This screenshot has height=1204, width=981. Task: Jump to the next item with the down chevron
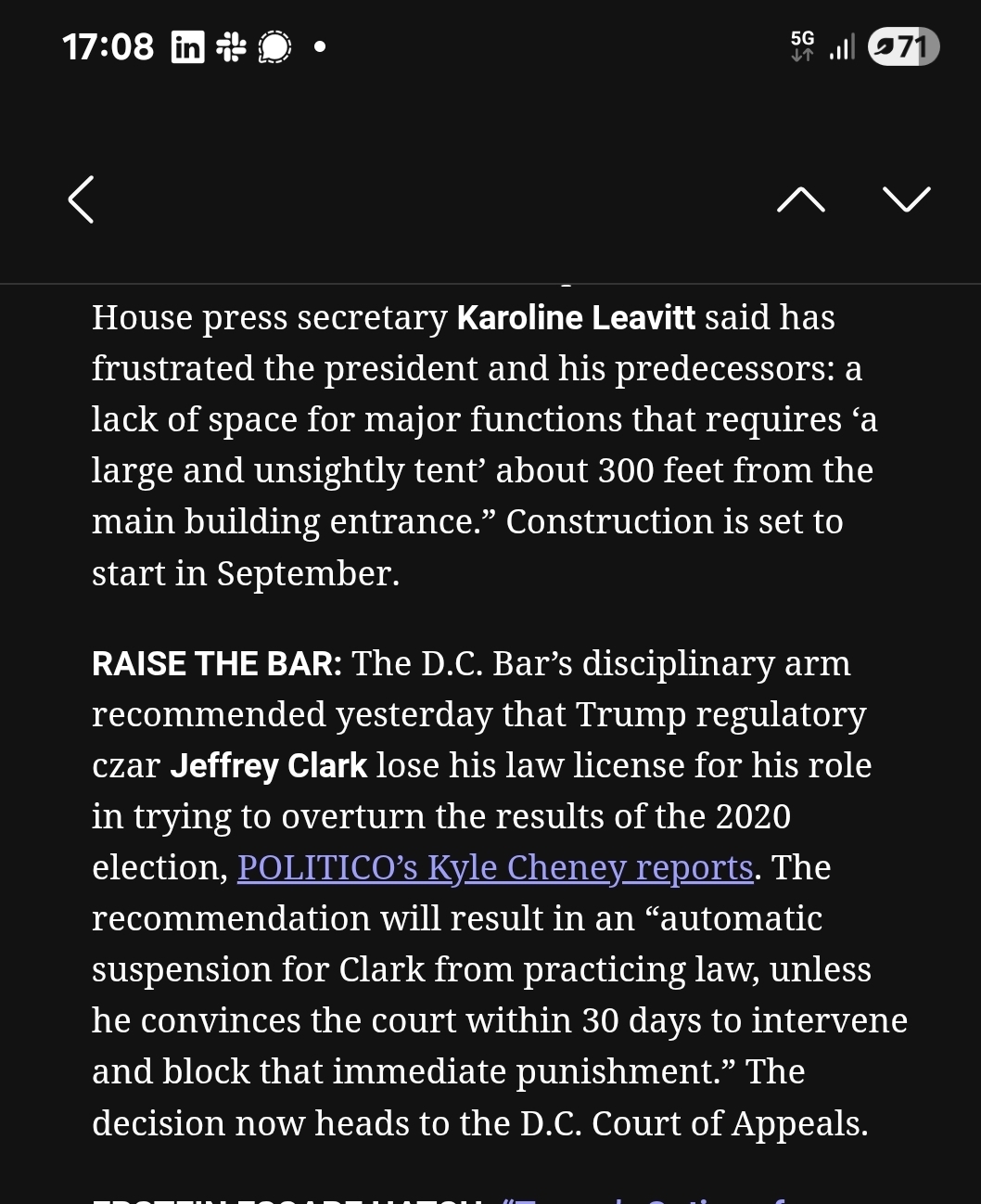click(x=906, y=199)
